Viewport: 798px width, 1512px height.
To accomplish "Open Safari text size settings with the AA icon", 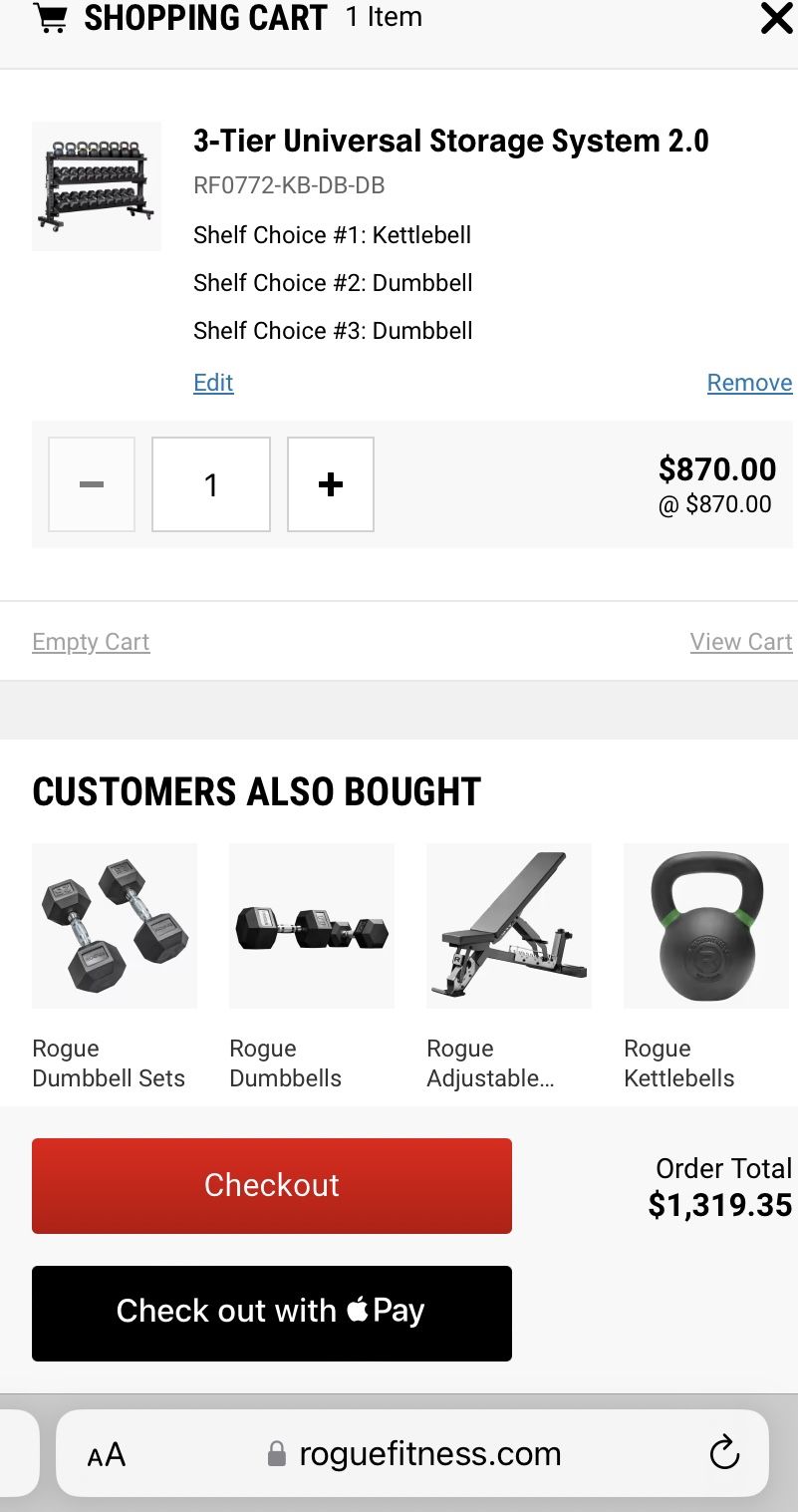I will pyautogui.click(x=107, y=1453).
